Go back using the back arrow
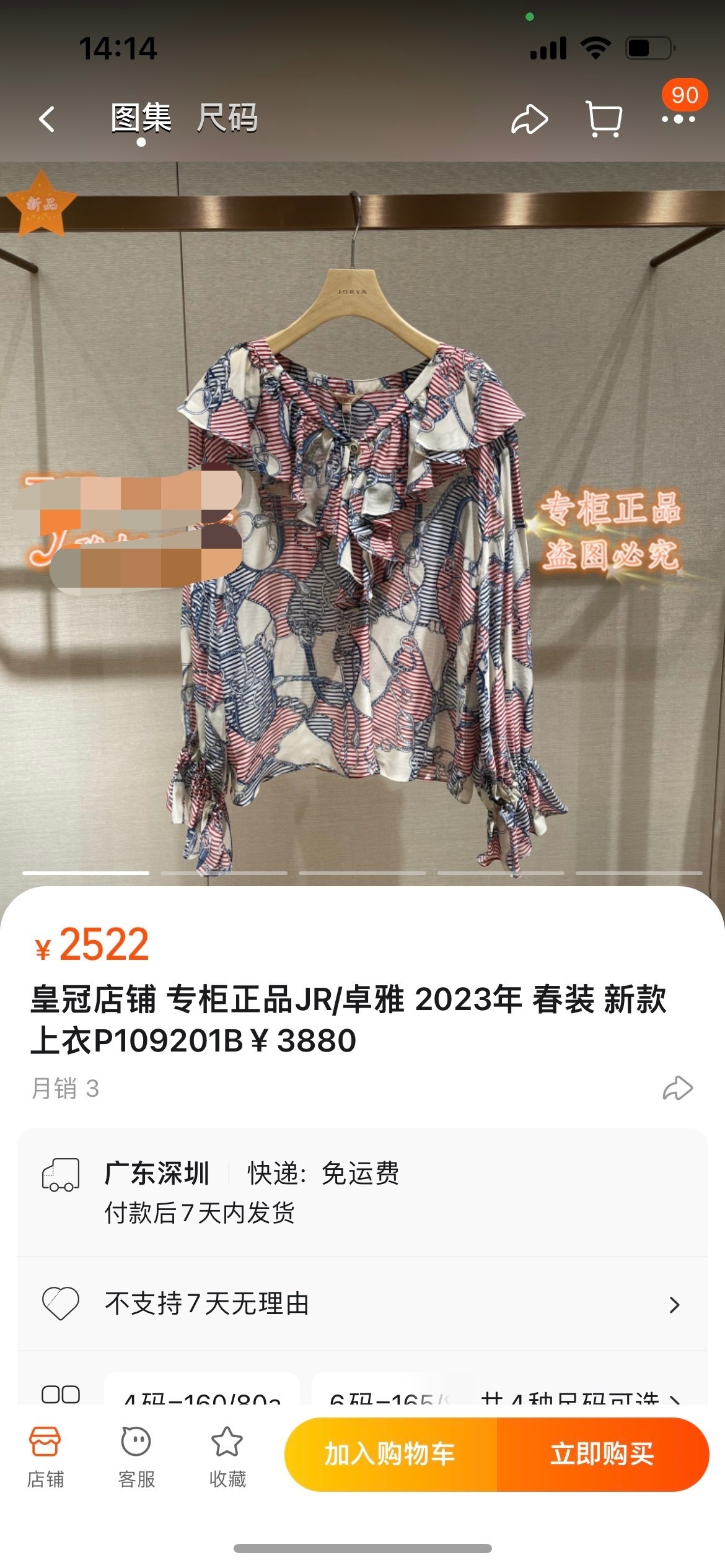Image resolution: width=725 pixels, height=1568 pixels. click(x=47, y=119)
